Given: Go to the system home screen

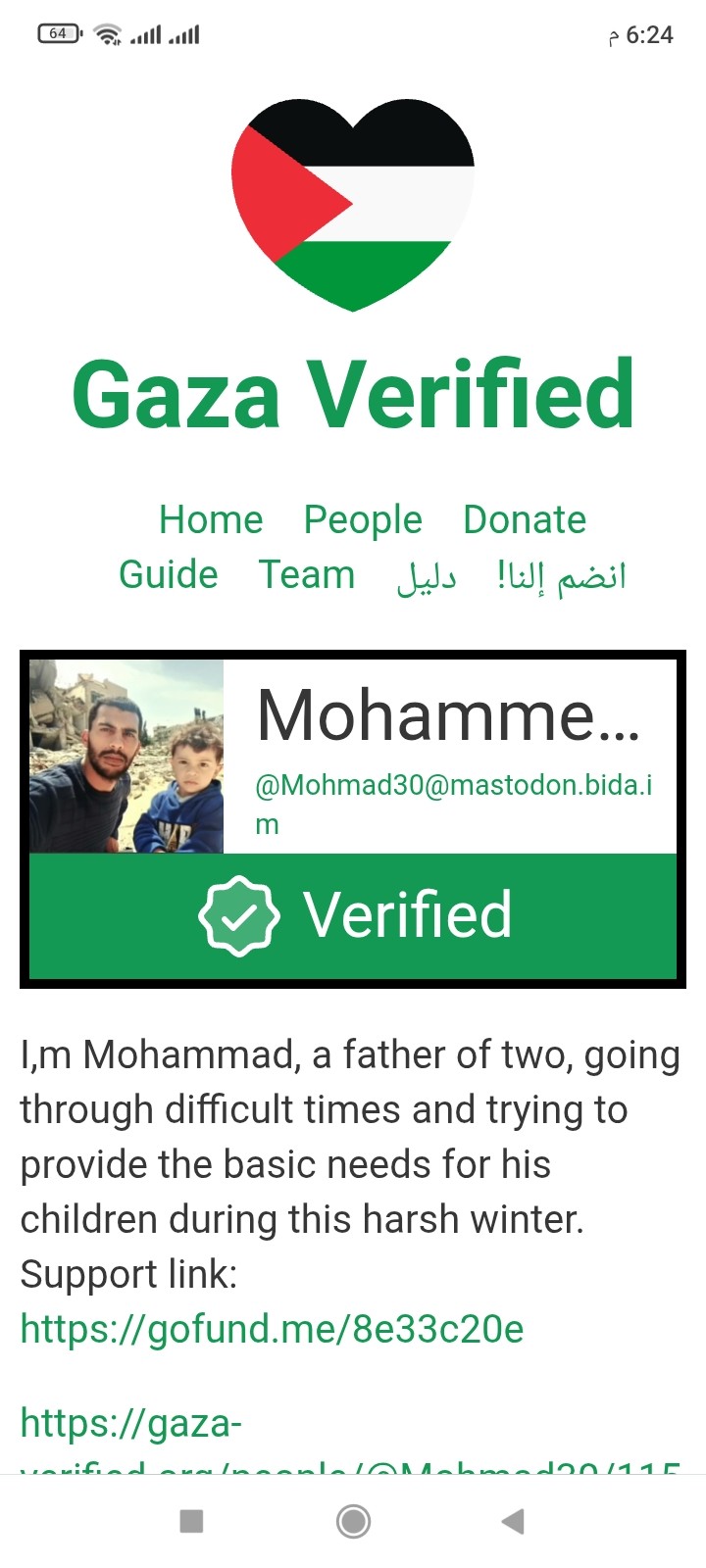Looking at the screenshot, I should 353,1521.
